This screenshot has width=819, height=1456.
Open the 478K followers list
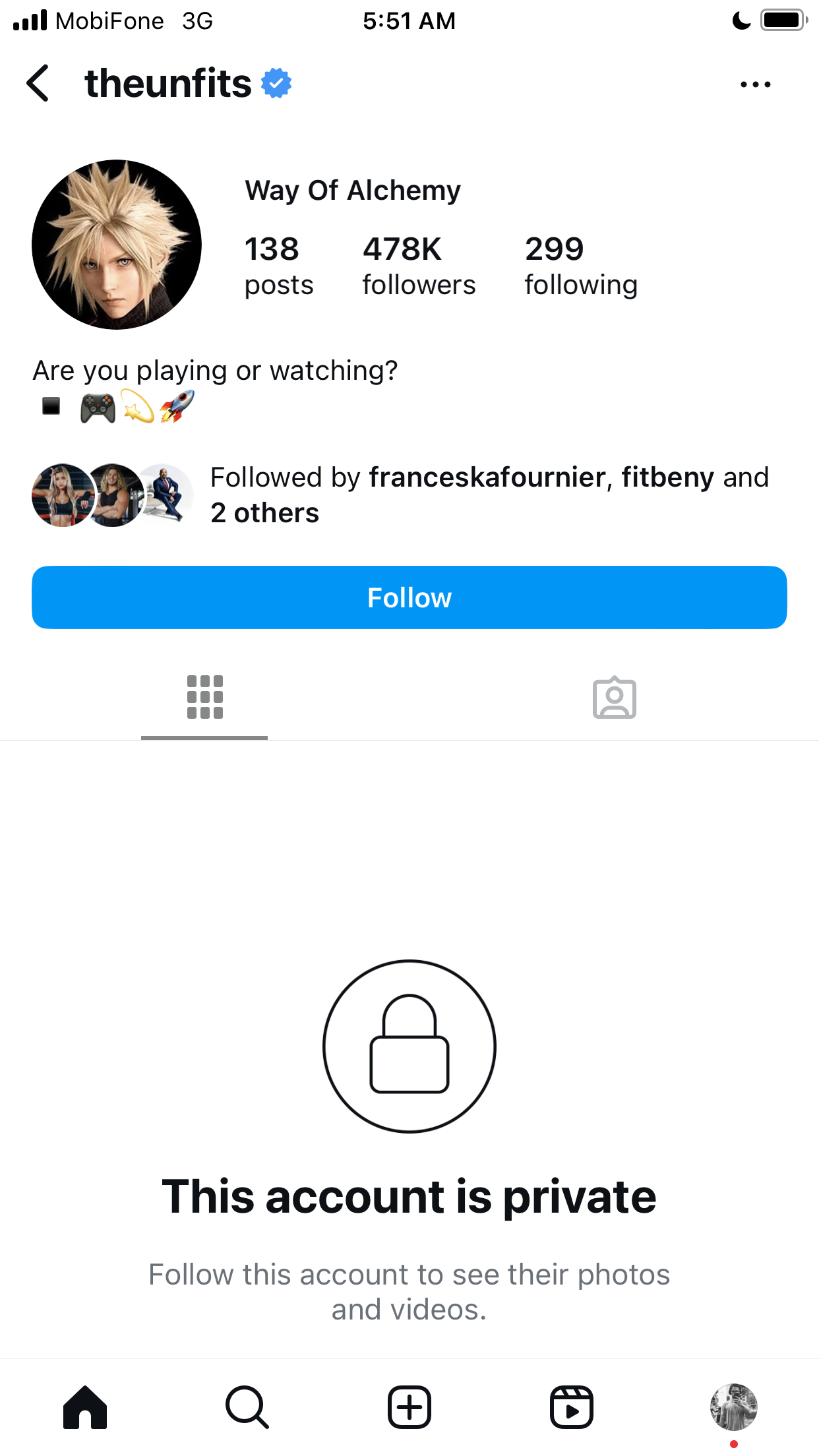(419, 266)
